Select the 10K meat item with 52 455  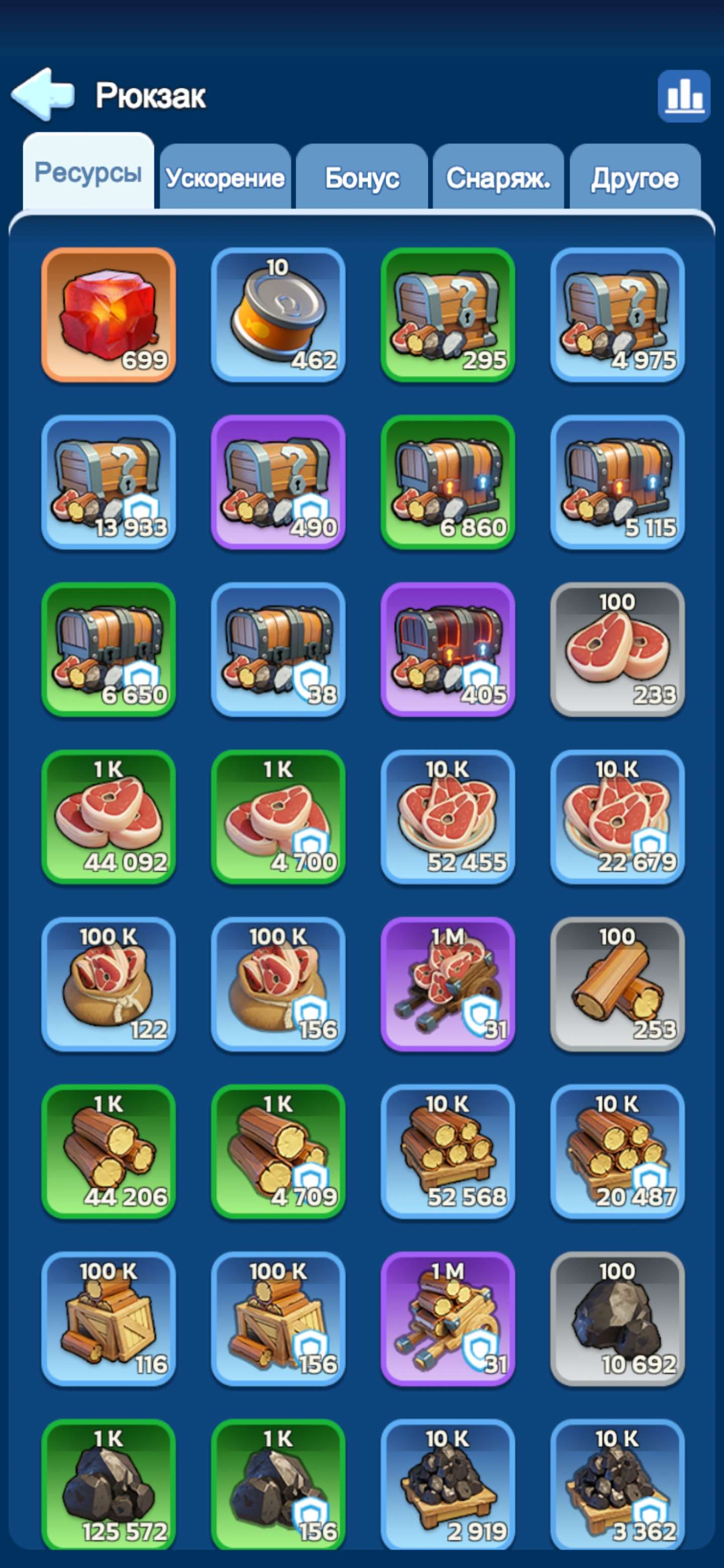tap(447, 817)
